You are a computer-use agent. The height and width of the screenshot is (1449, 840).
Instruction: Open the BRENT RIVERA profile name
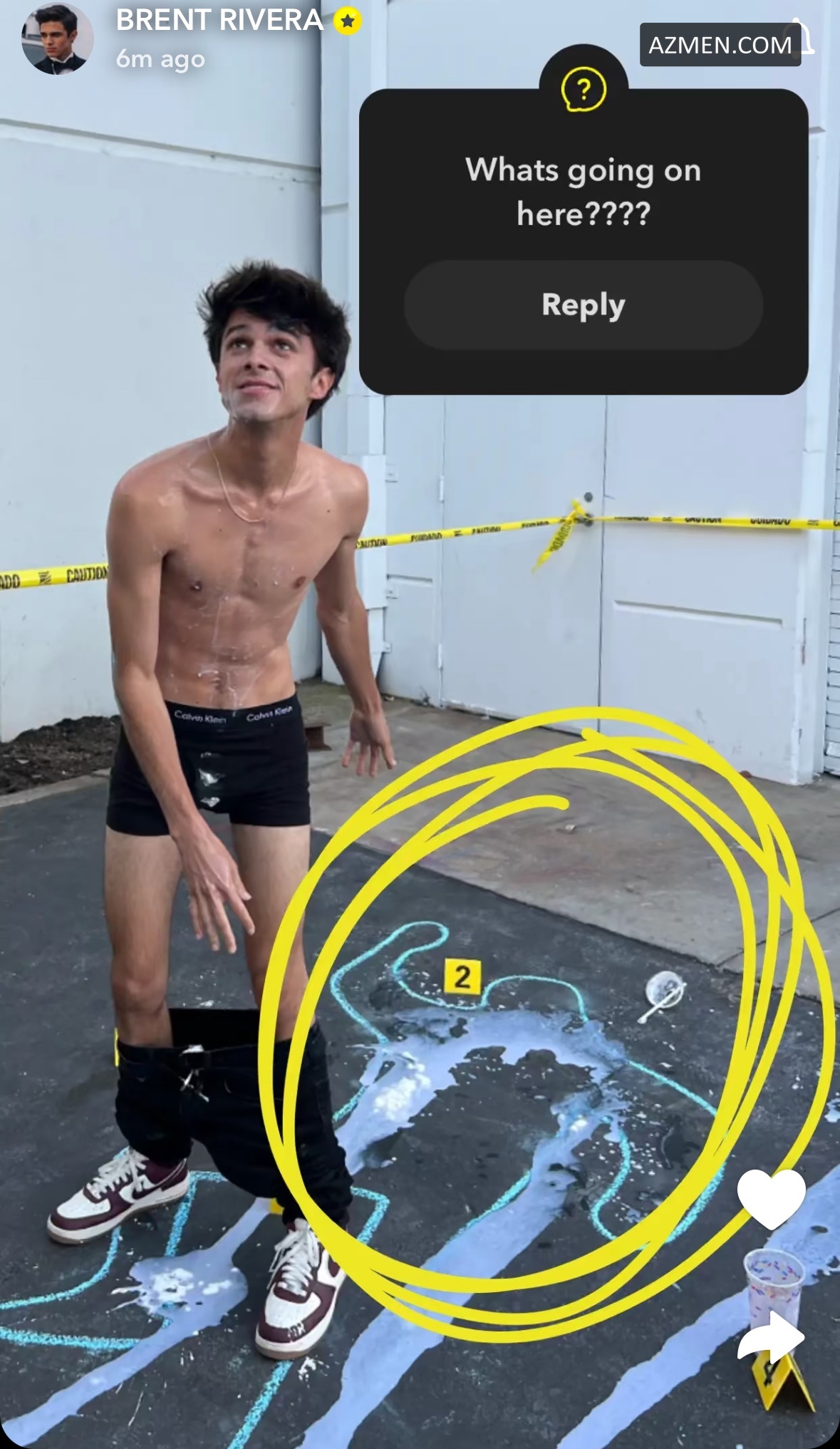pyautogui.click(x=219, y=20)
